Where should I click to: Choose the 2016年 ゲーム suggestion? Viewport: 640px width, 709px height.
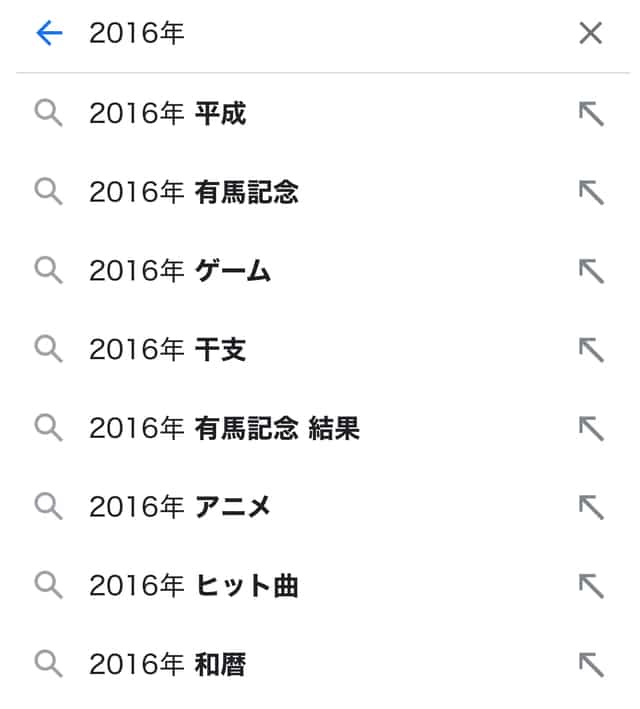coord(180,271)
